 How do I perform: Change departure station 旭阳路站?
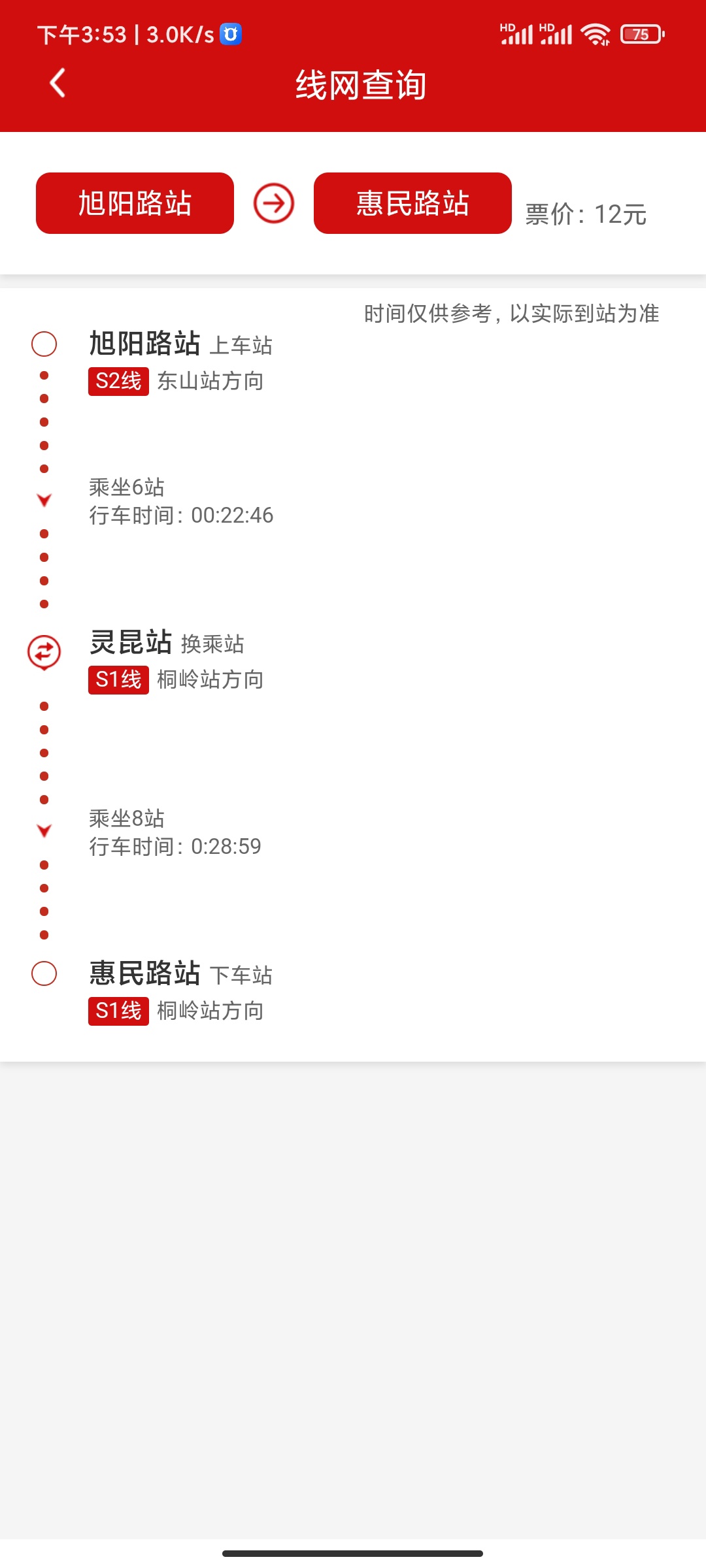135,203
